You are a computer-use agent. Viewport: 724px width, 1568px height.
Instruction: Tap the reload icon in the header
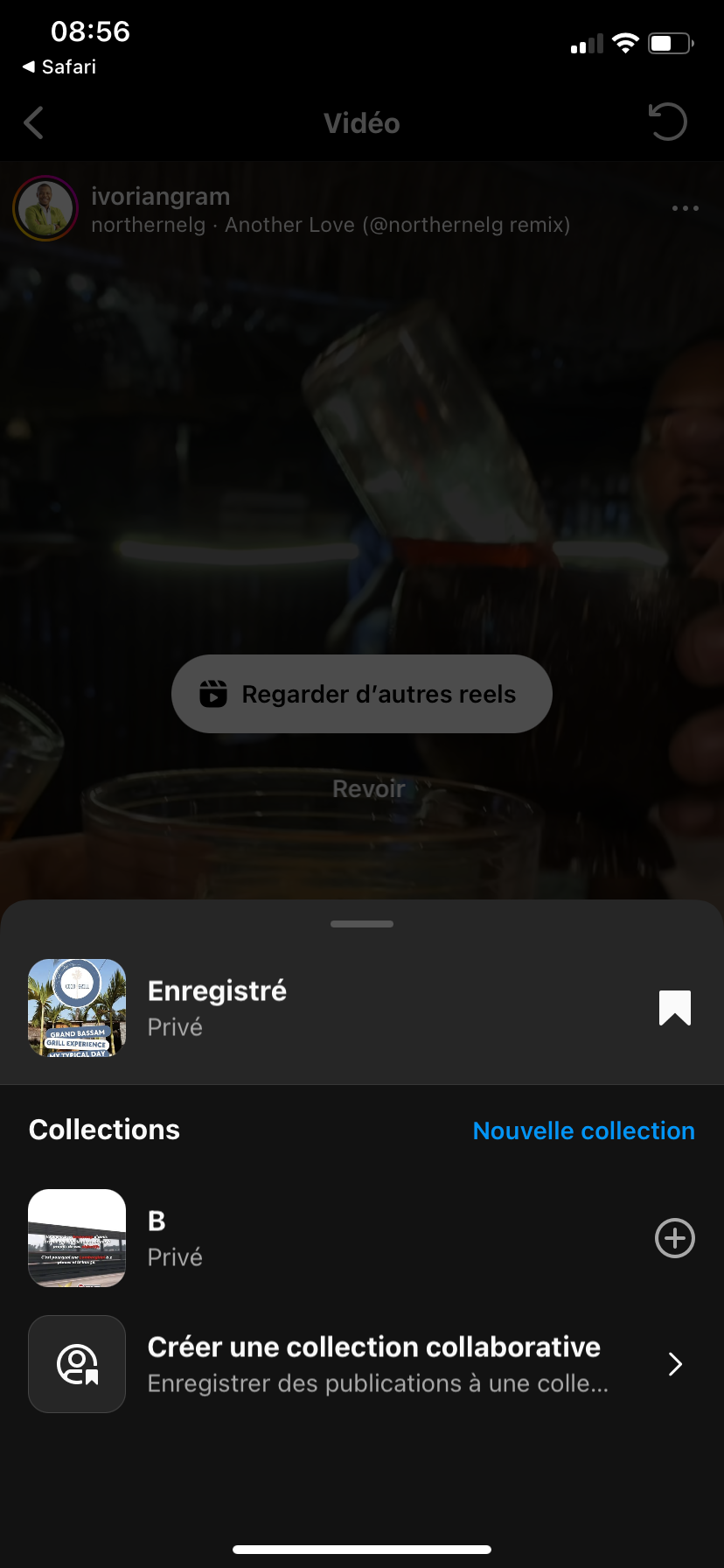(x=668, y=122)
